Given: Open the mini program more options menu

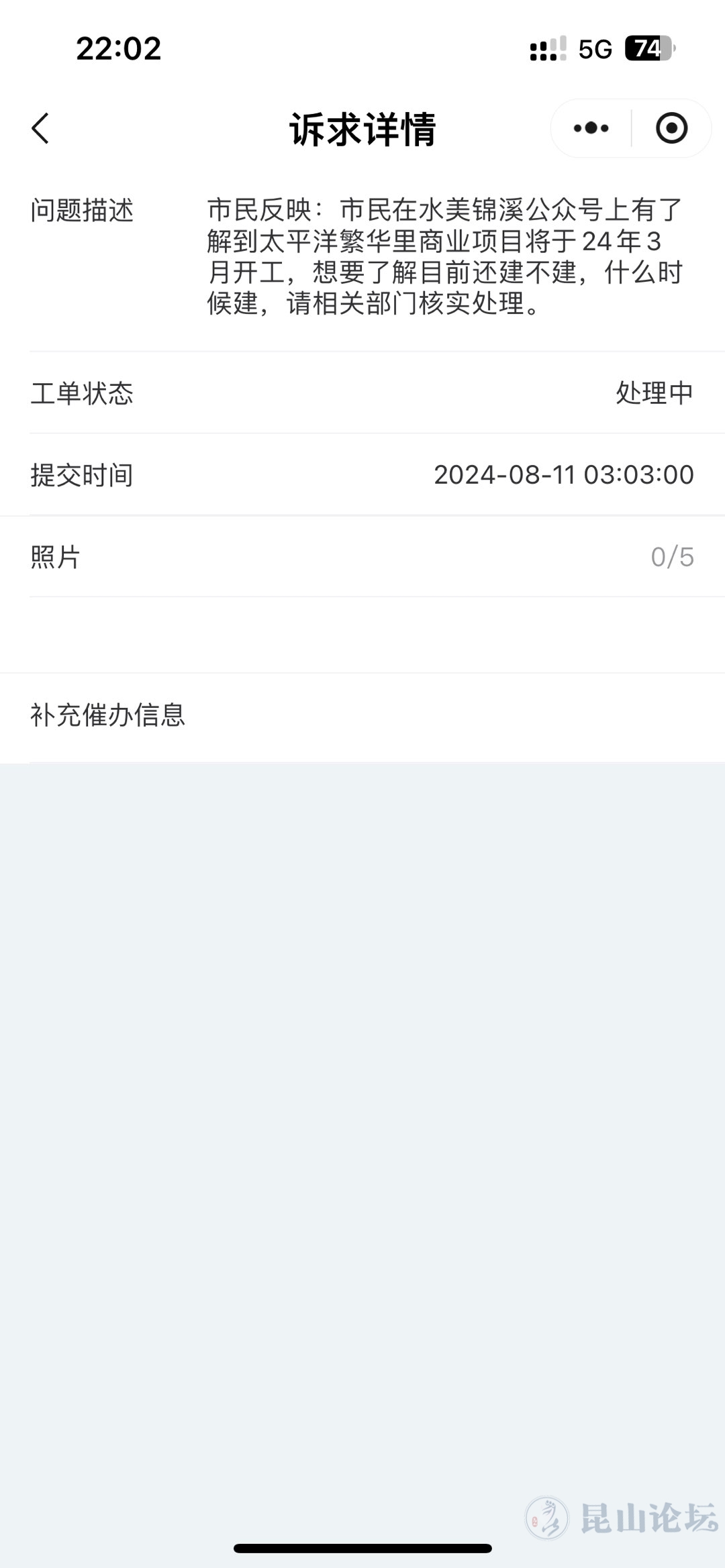Looking at the screenshot, I should [x=591, y=128].
